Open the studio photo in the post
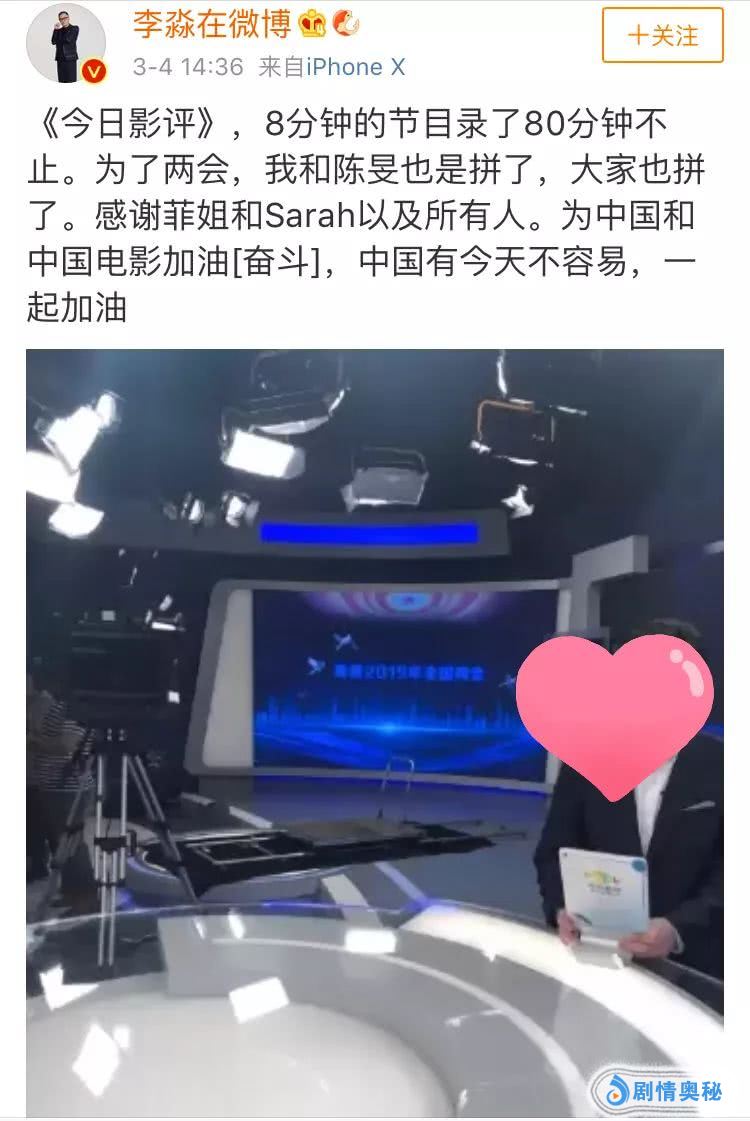The height and width of the screenshot is (1121, 750). (x=374, y=732)
